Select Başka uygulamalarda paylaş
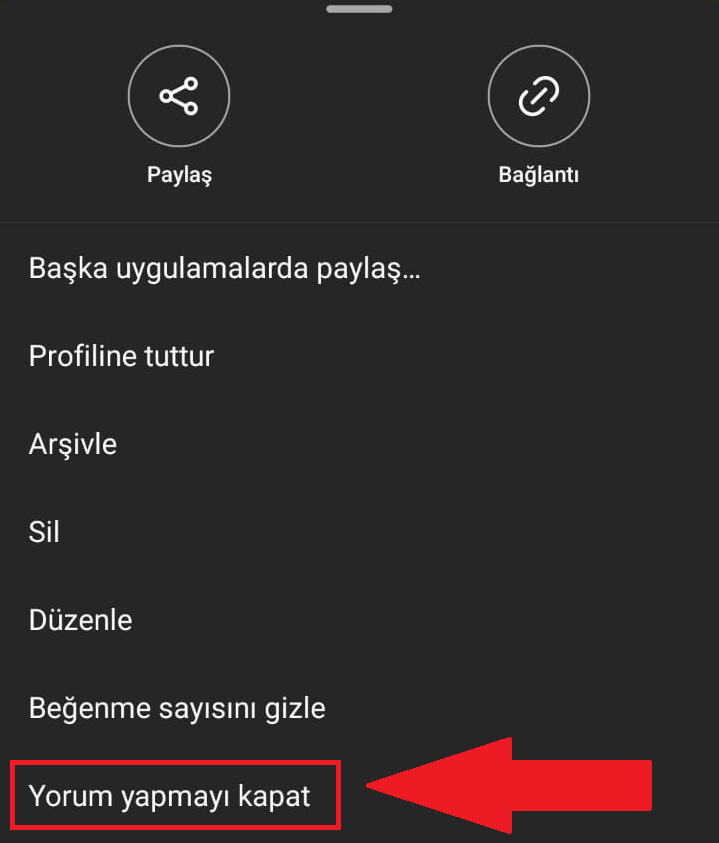The width and height of the screenshot is (719, 843). pyautogui.click(x=224, y=268)
